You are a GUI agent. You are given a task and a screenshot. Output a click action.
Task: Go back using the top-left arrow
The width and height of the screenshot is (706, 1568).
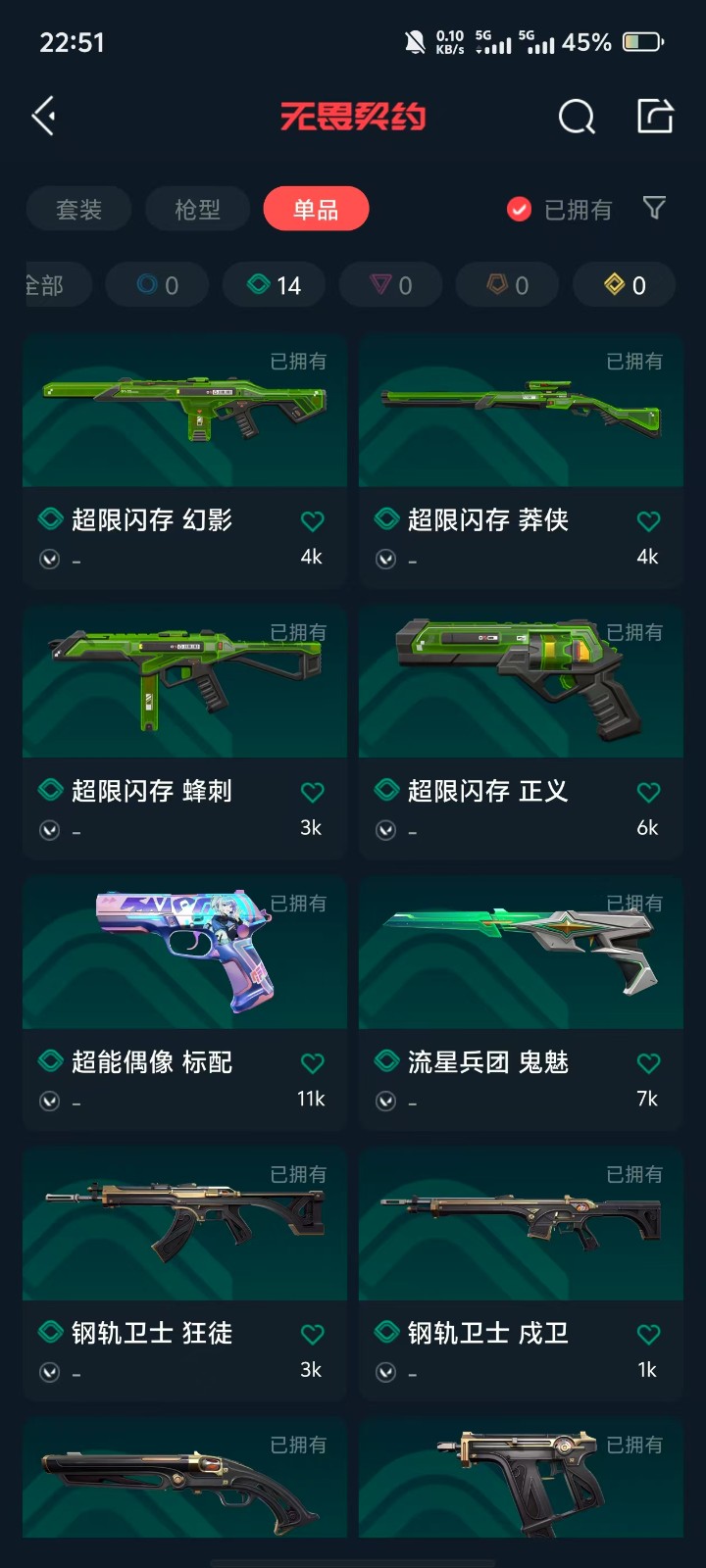click(x=43, y=117)
